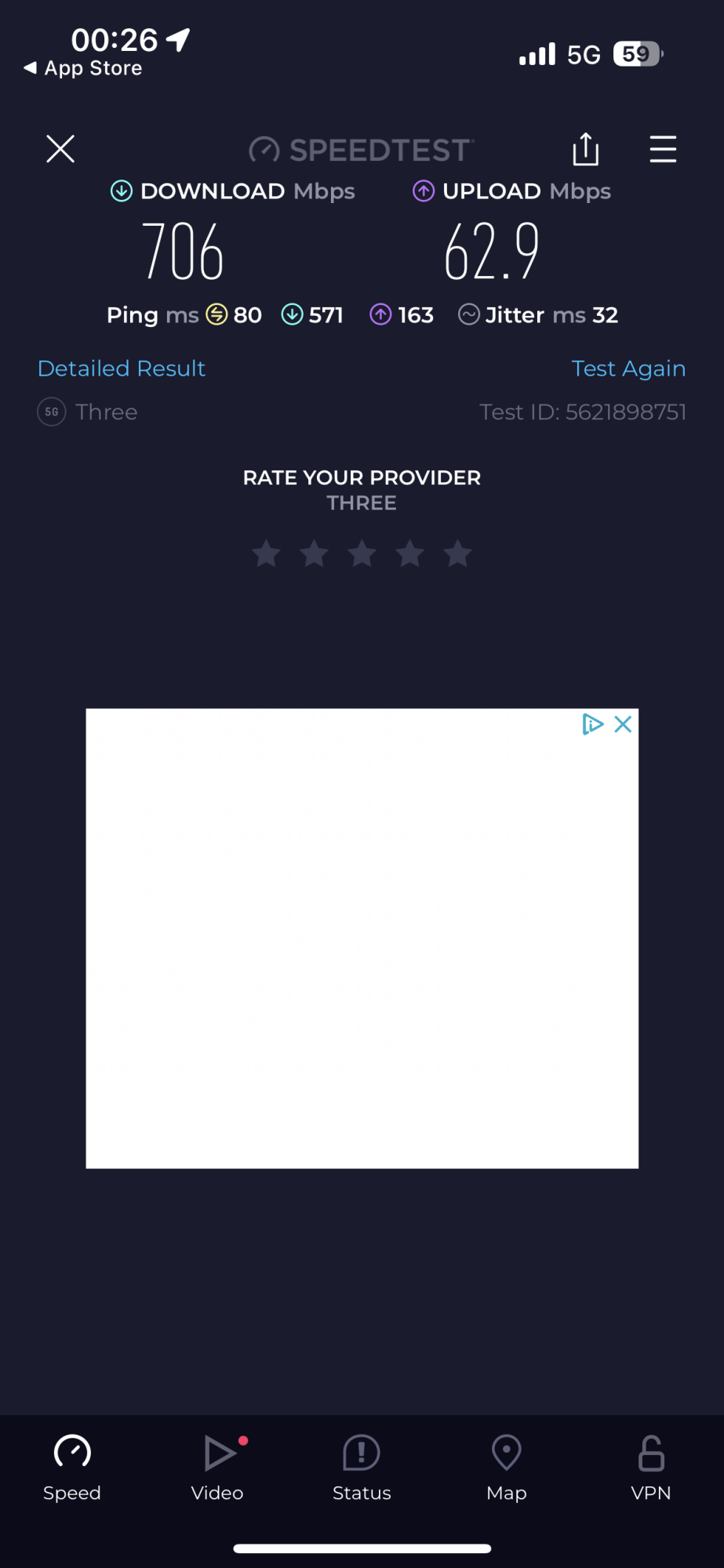This screenshot has height=1568, width=724.
Task: Switch to the Video tab
Action: click(217, 1468)
